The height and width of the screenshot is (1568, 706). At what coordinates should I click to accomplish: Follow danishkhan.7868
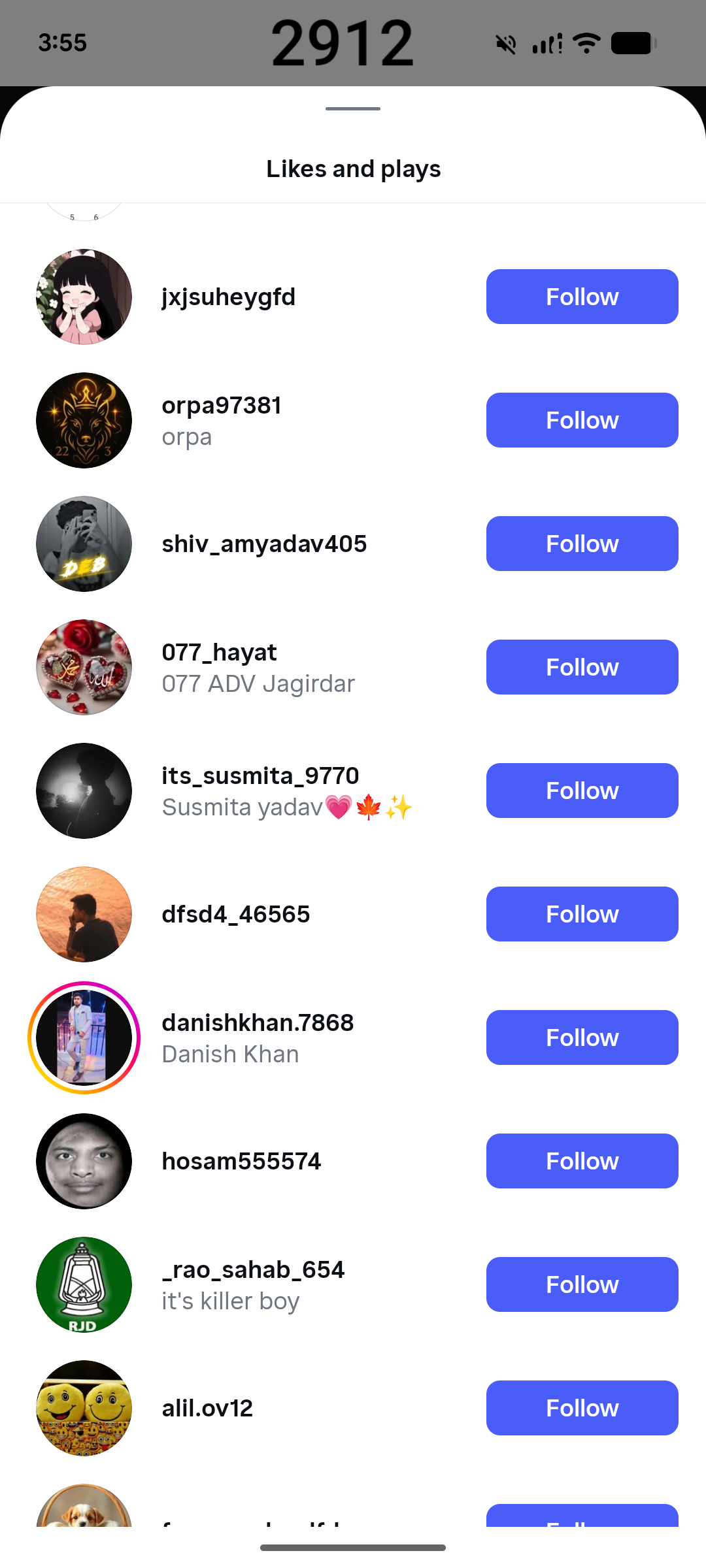tap(582, 1037)
